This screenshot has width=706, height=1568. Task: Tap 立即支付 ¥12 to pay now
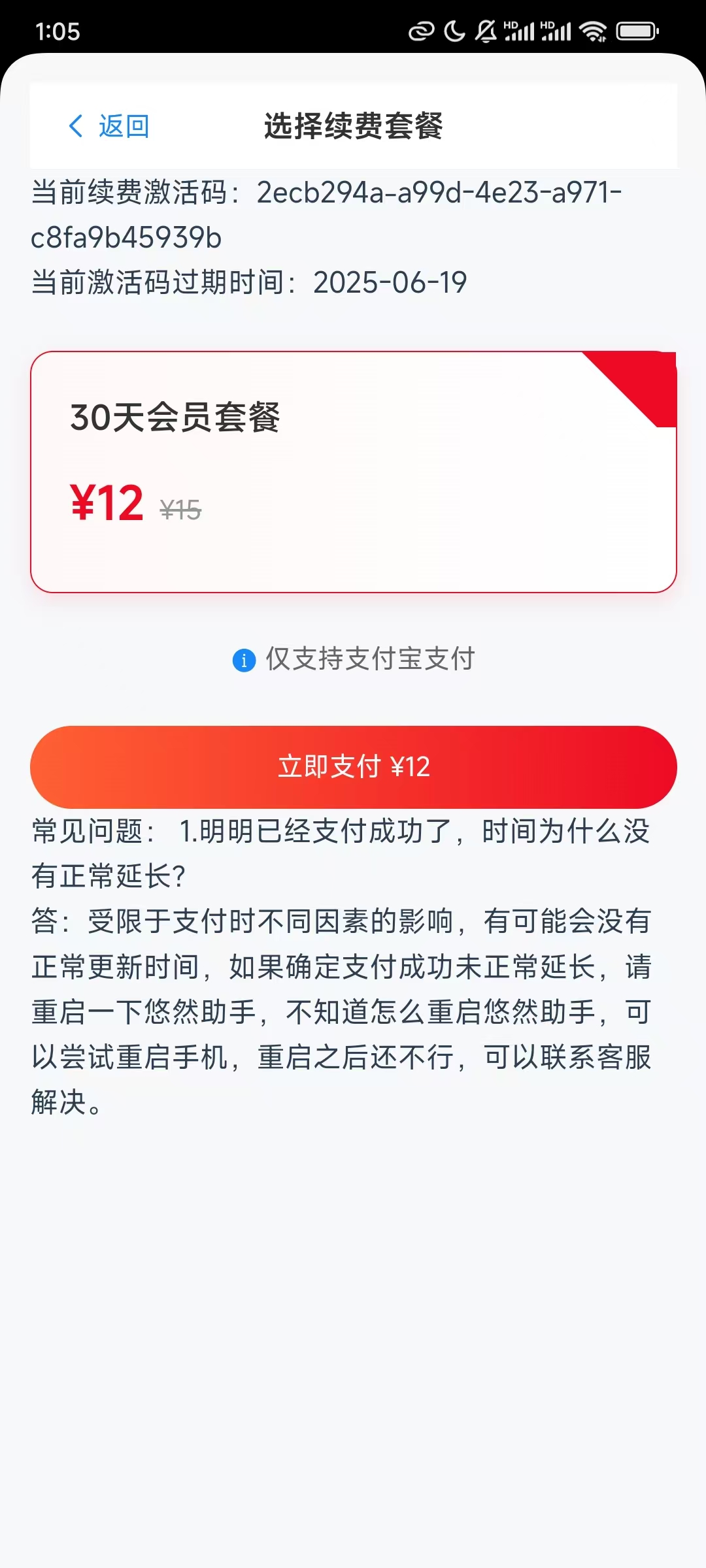point(353,766)
